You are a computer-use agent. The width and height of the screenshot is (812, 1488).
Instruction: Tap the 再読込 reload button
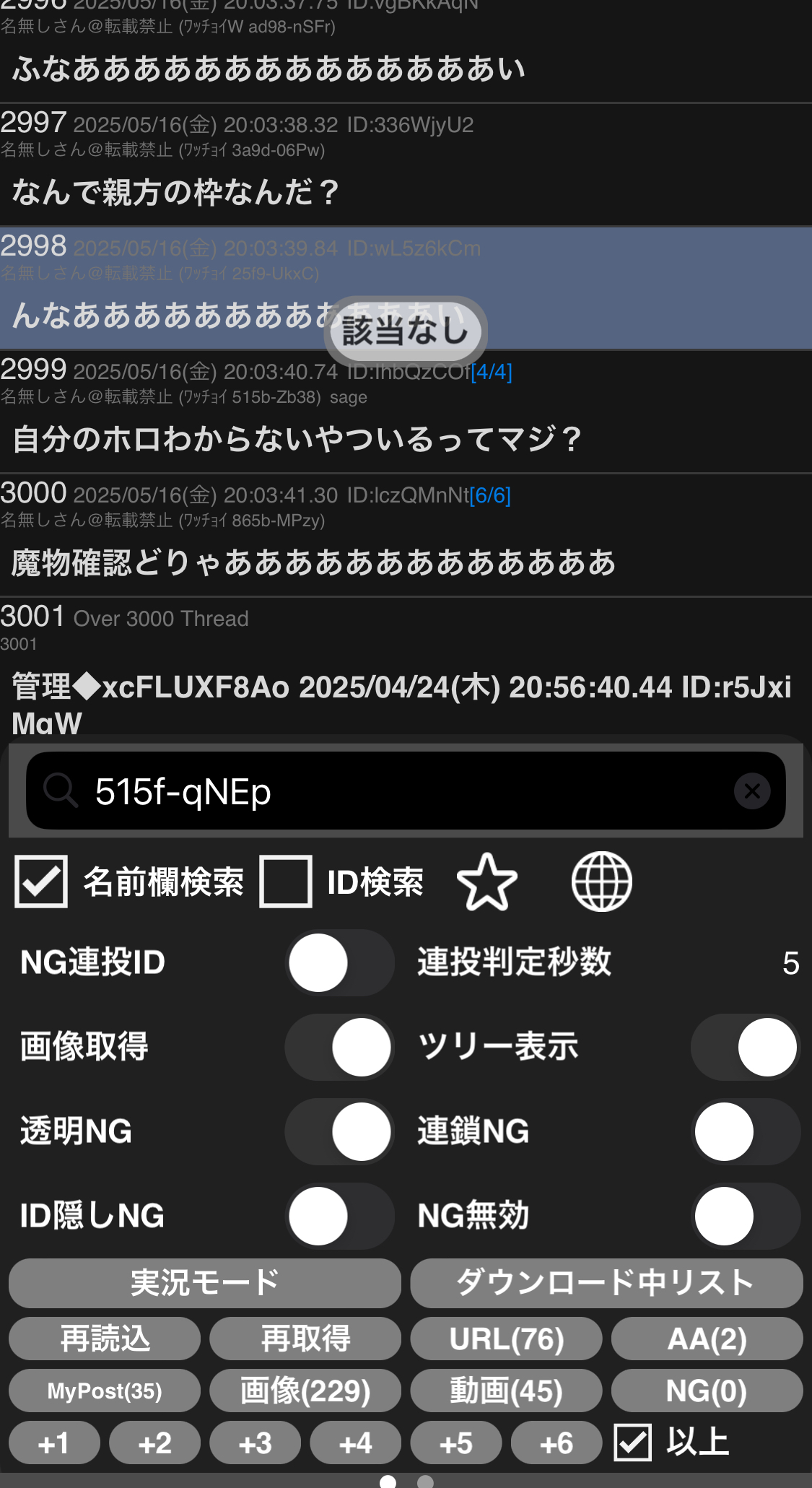coord(105,1339)
